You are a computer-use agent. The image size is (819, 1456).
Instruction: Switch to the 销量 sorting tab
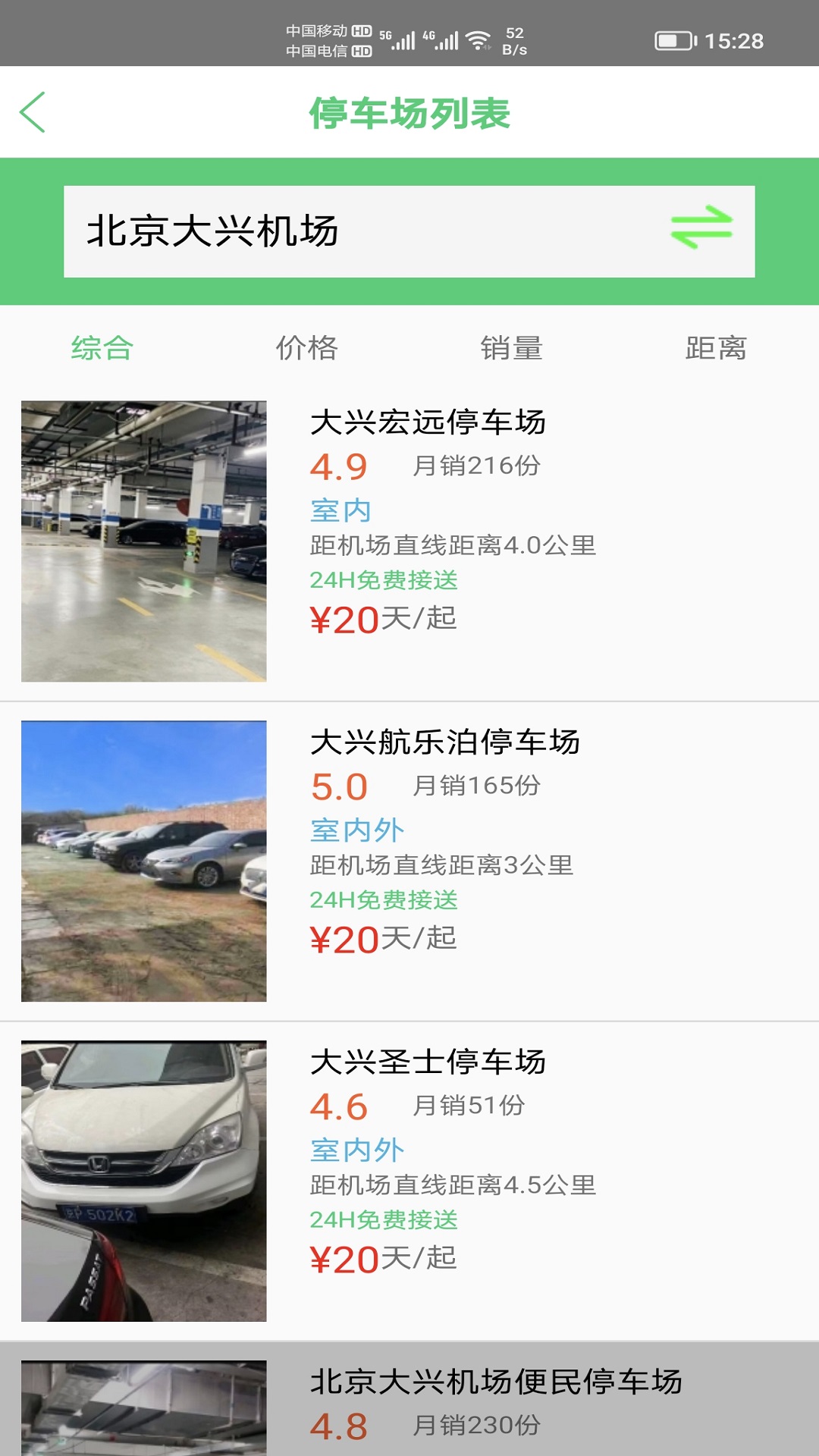[x=513, y=348]
